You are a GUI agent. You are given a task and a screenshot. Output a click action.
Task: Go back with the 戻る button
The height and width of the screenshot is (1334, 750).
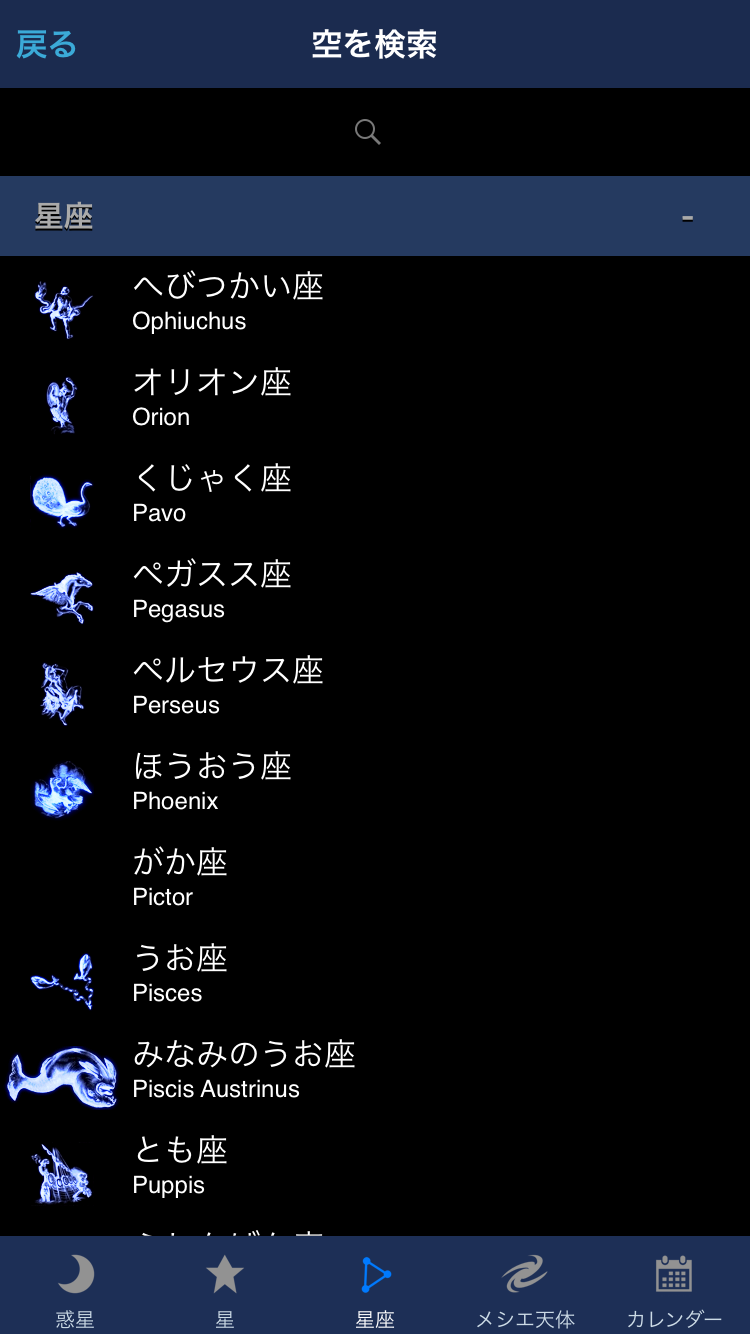(47, 44)
